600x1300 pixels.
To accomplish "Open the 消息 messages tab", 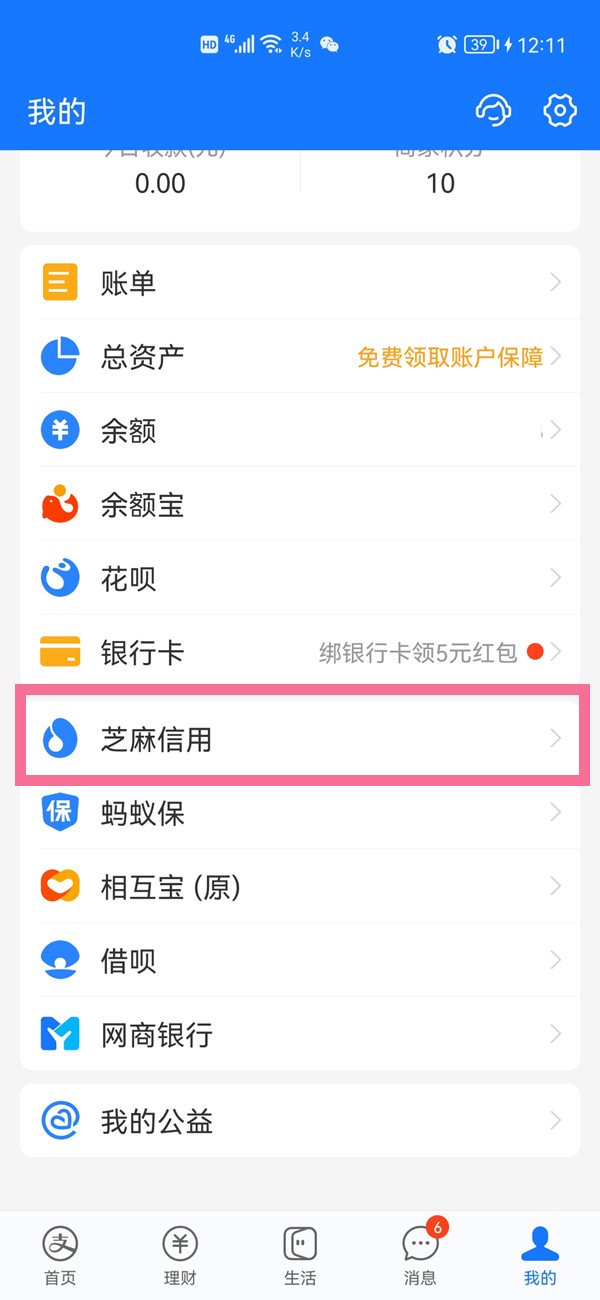I will [420, 1256].
